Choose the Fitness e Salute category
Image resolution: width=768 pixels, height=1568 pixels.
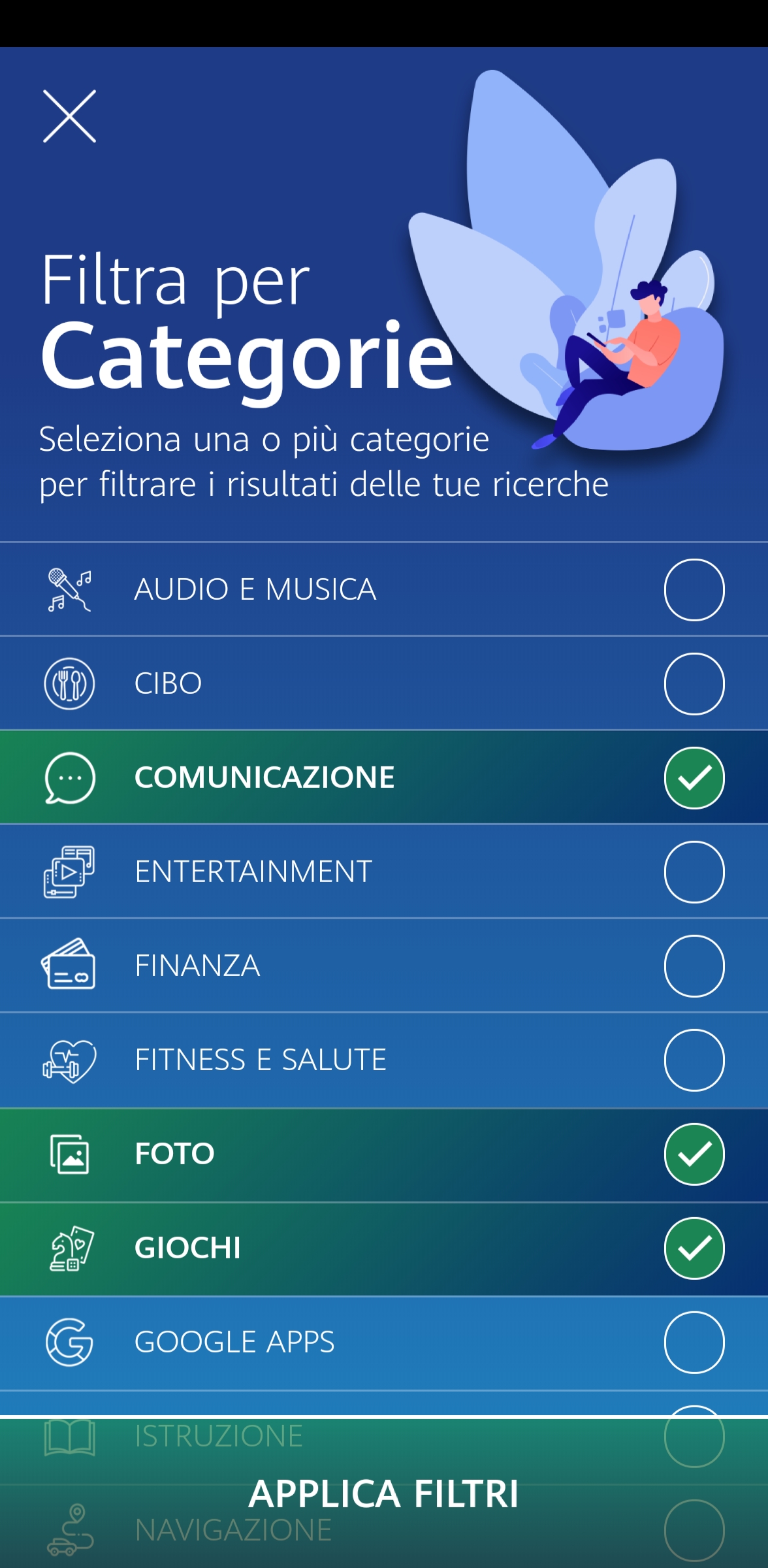(x=694, y=1060)
